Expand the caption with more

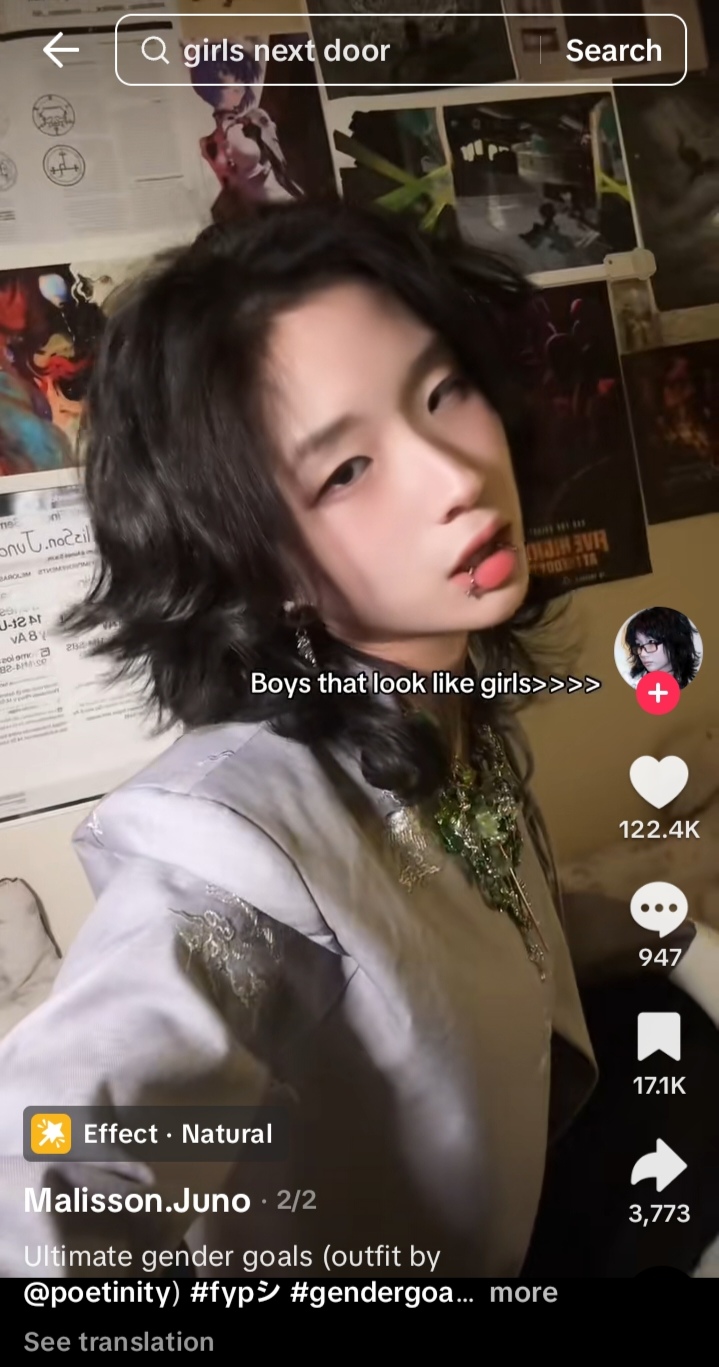click(523, 1293)
